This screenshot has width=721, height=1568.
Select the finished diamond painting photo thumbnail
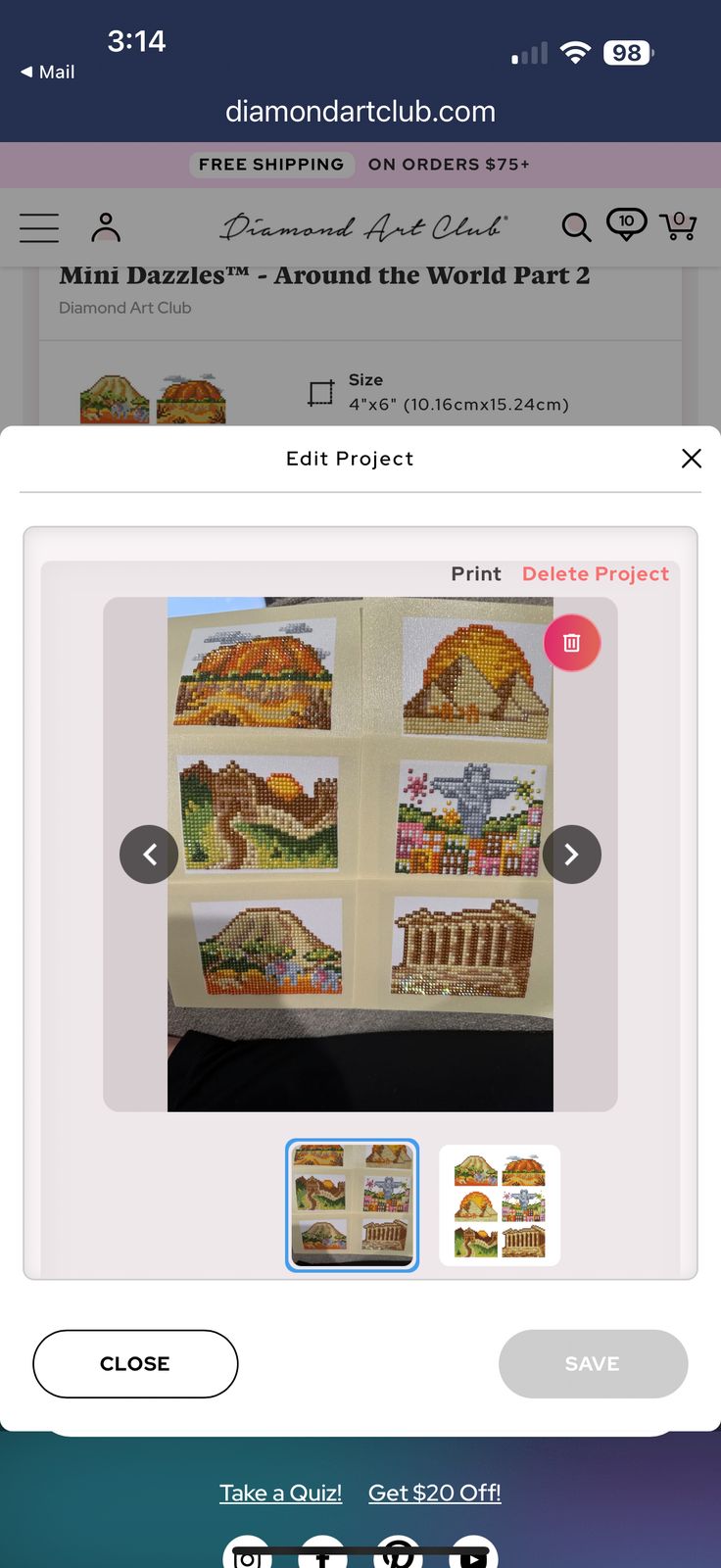point(353,1205)
